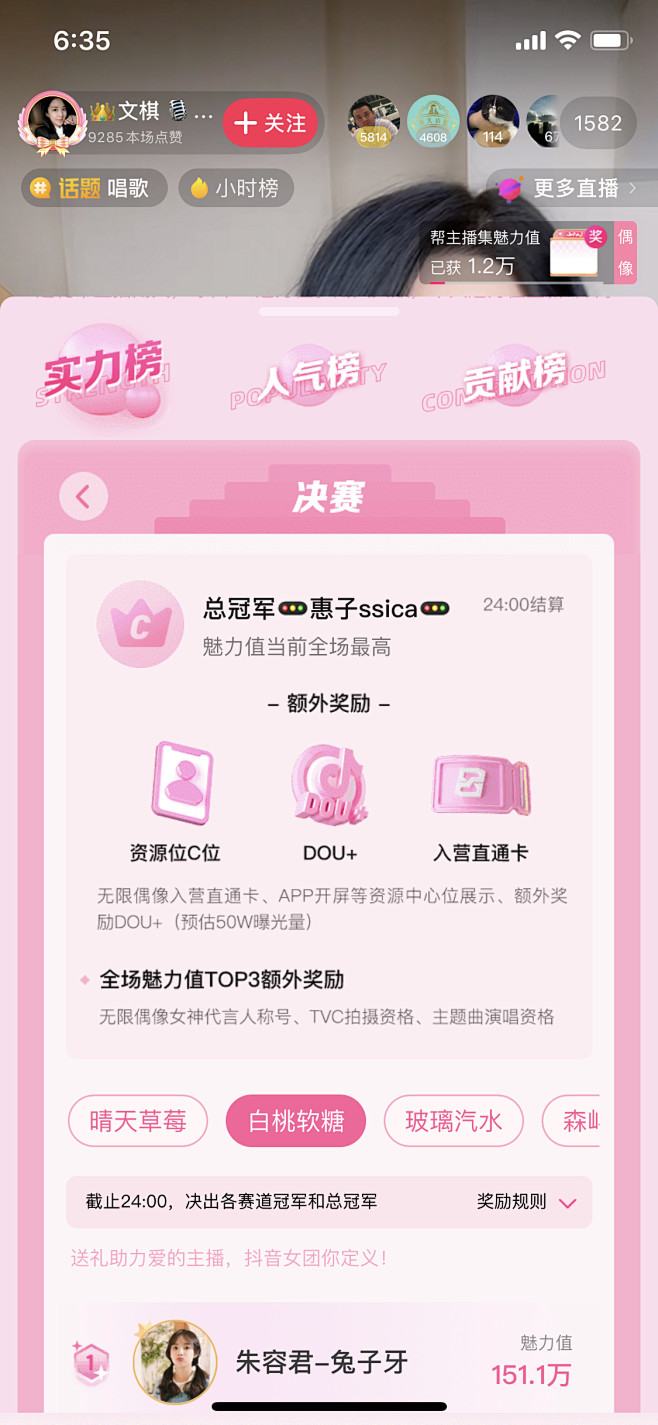The image size is (658, 1425).
Task: Open the 帮主播集魅力值 banner
Action: coord(530,252)
